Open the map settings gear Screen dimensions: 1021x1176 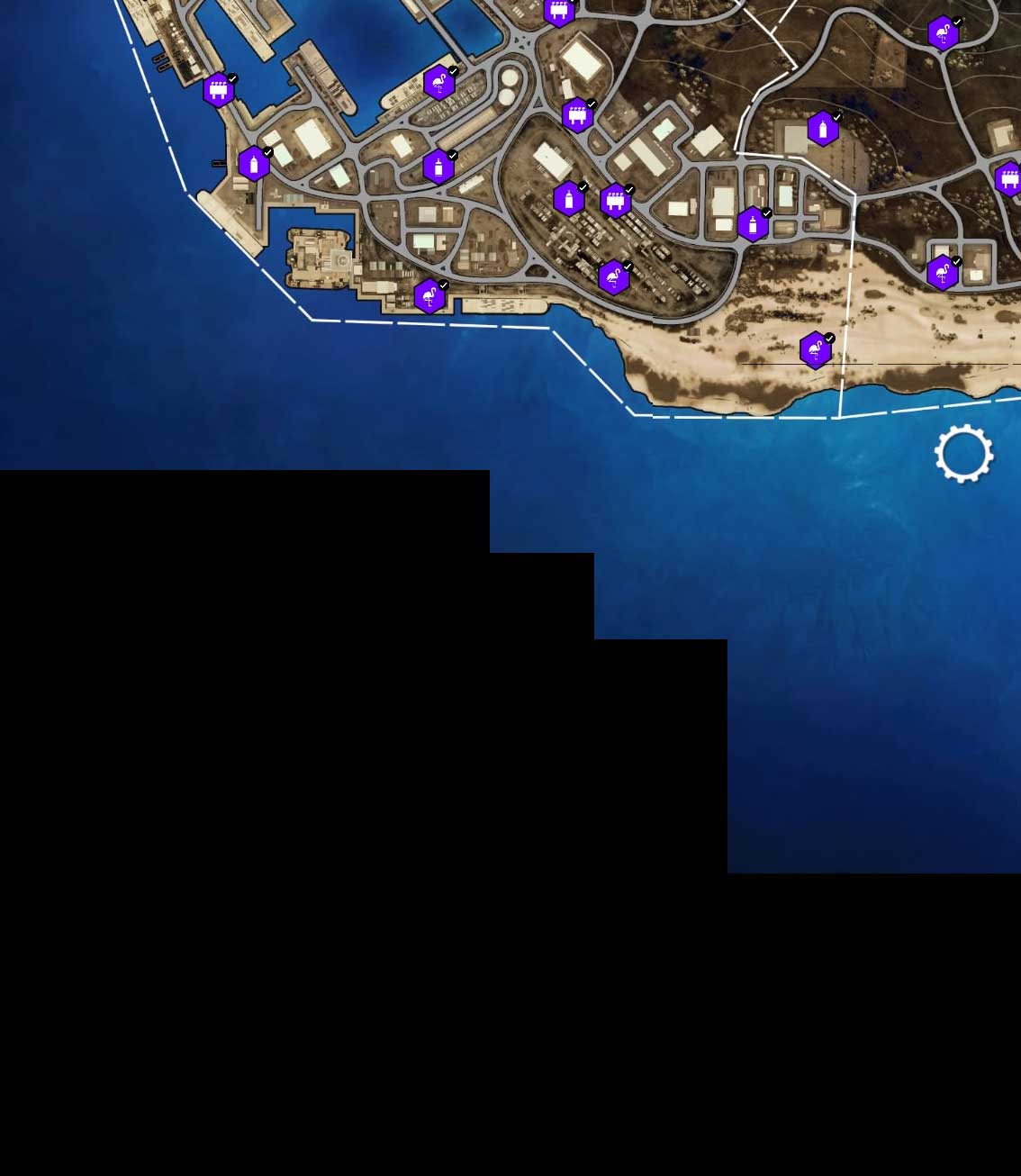coord(963,454)
